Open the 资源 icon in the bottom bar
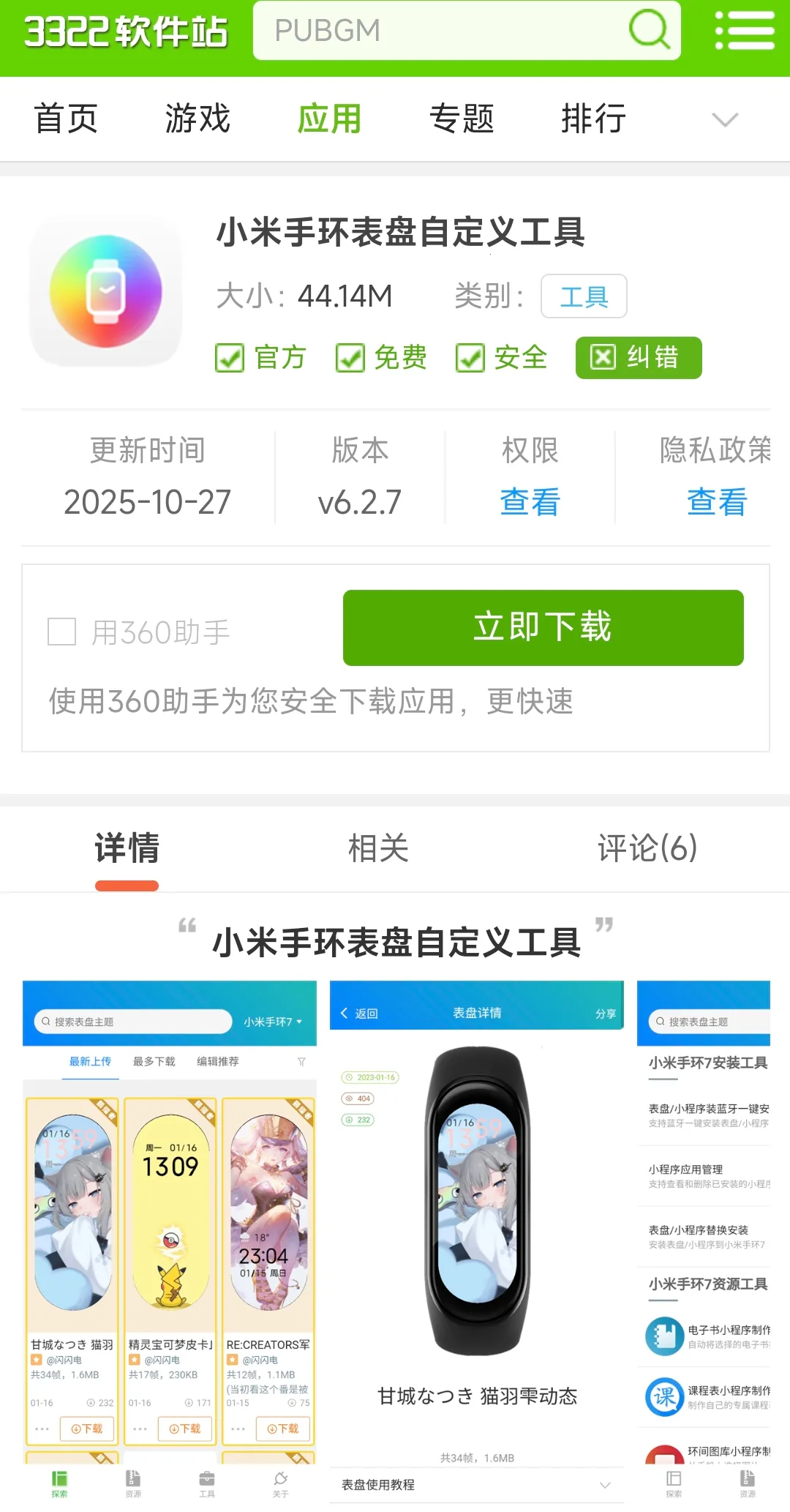The height and width of the screenshot is (1512, 790). coord(132,1478)
